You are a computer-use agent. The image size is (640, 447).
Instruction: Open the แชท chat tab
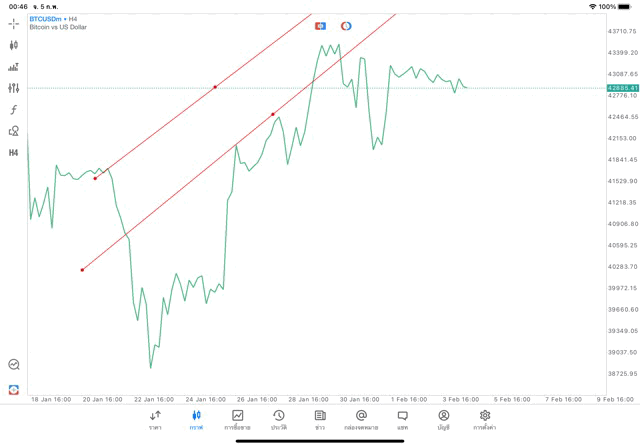click(x=402, y=419)
